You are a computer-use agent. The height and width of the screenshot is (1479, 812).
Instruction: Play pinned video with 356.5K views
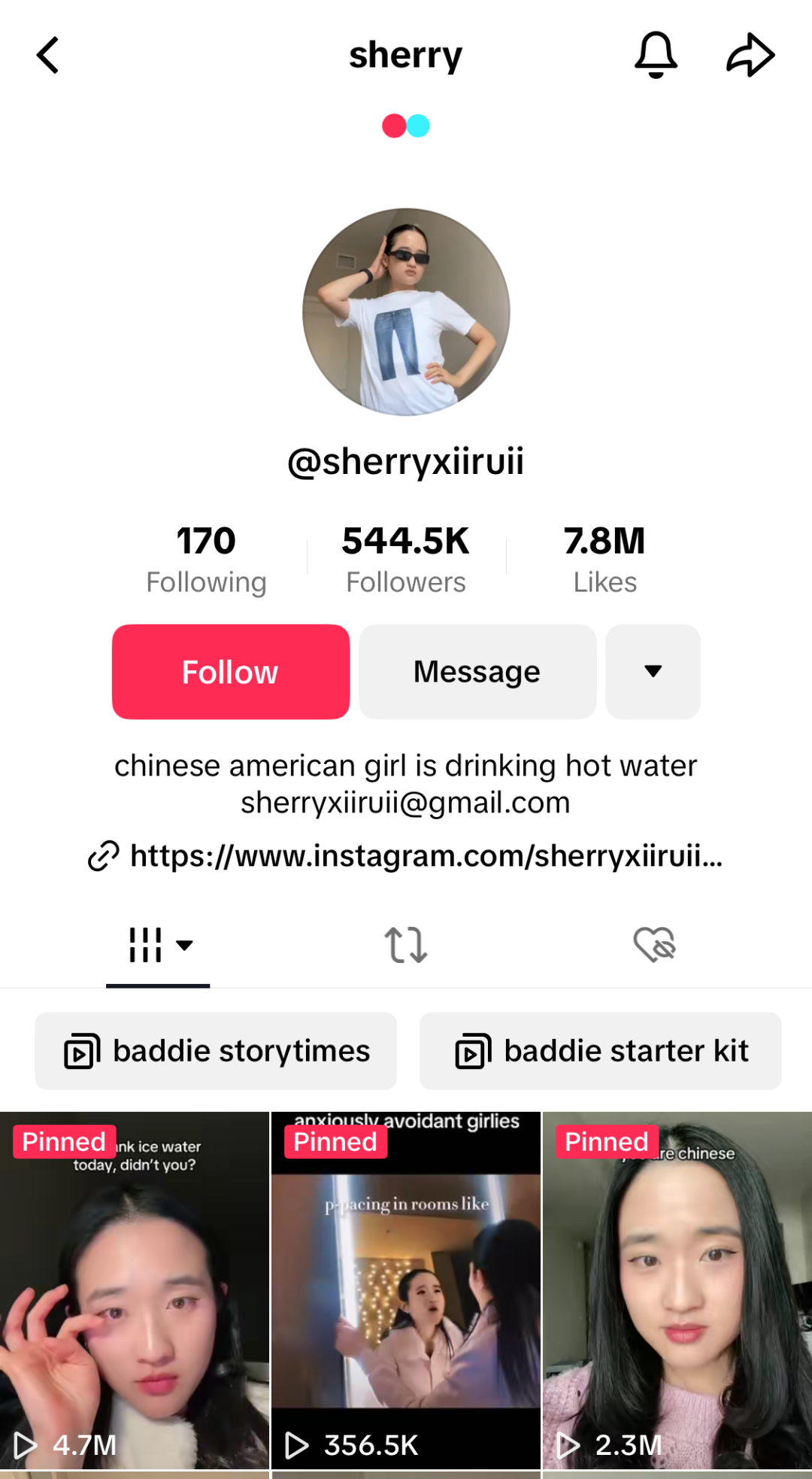pos(406,1290)
